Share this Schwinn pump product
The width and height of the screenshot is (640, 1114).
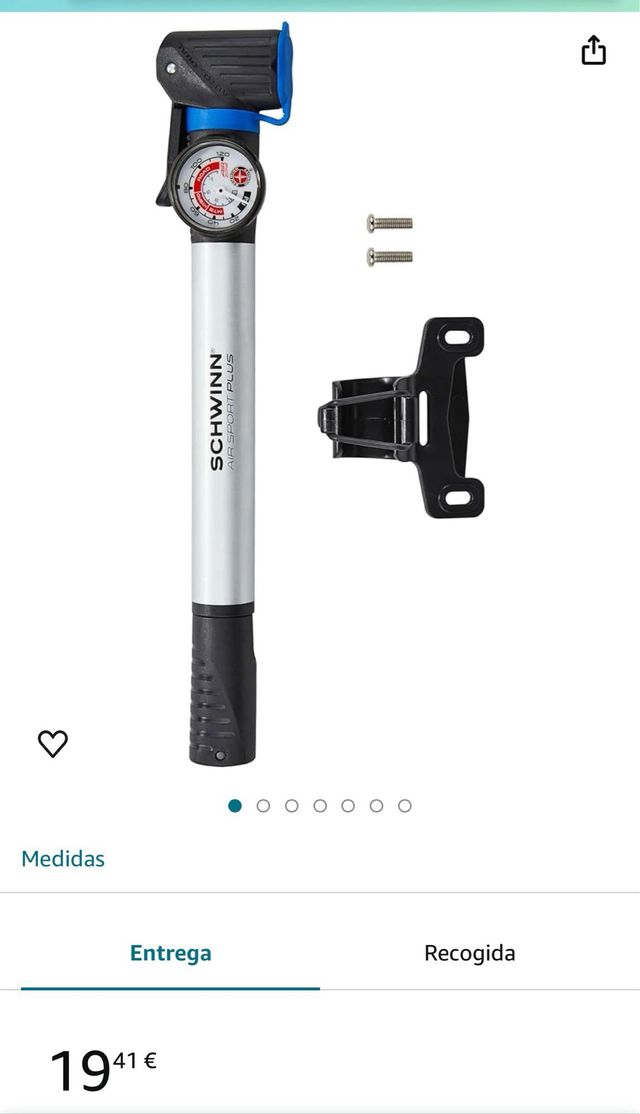594,50
